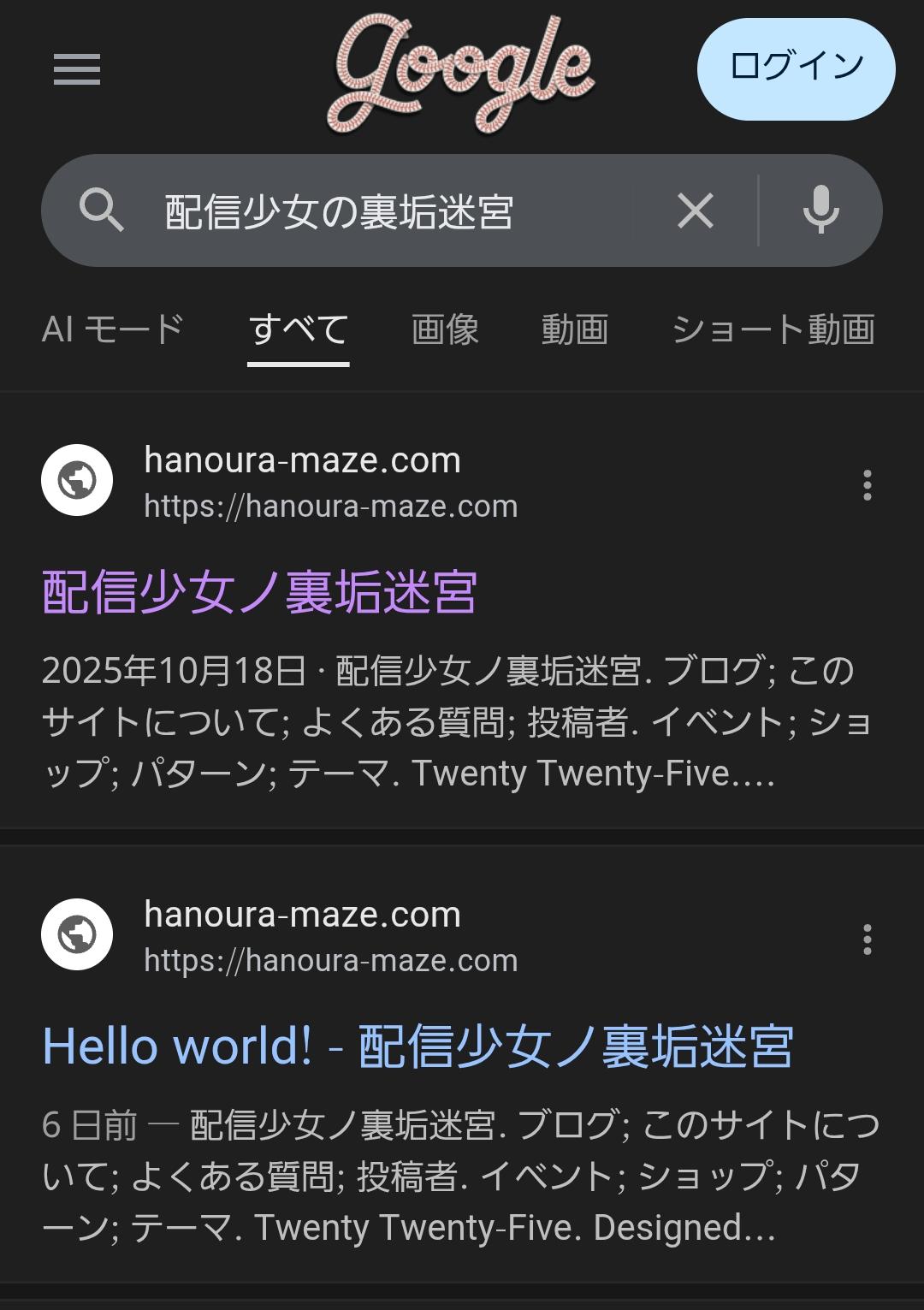Switch to the AI モード tab
Image resolution: width=924 pixels, height=1310 pixels.
click(x=113, y=329)
